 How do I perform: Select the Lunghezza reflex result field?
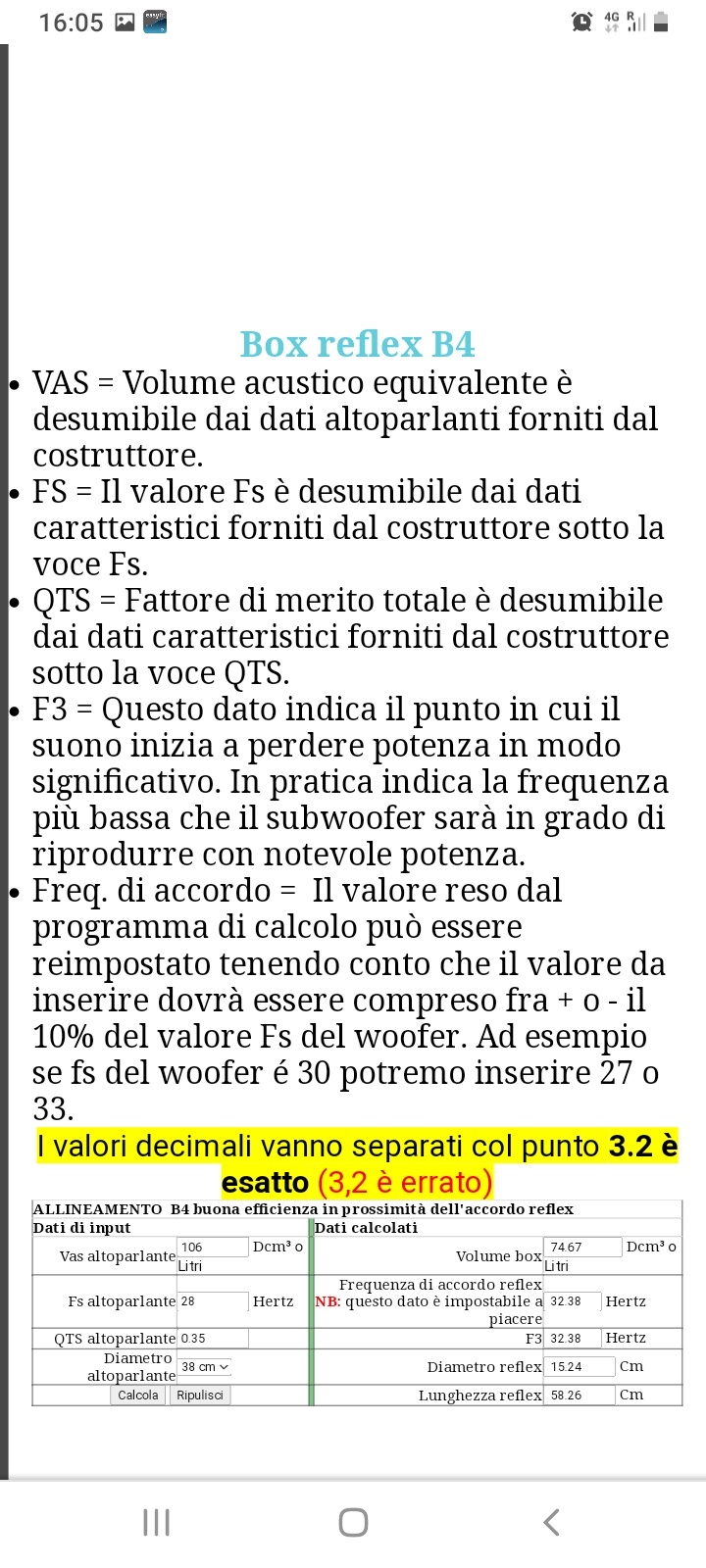pos(580,1395)
